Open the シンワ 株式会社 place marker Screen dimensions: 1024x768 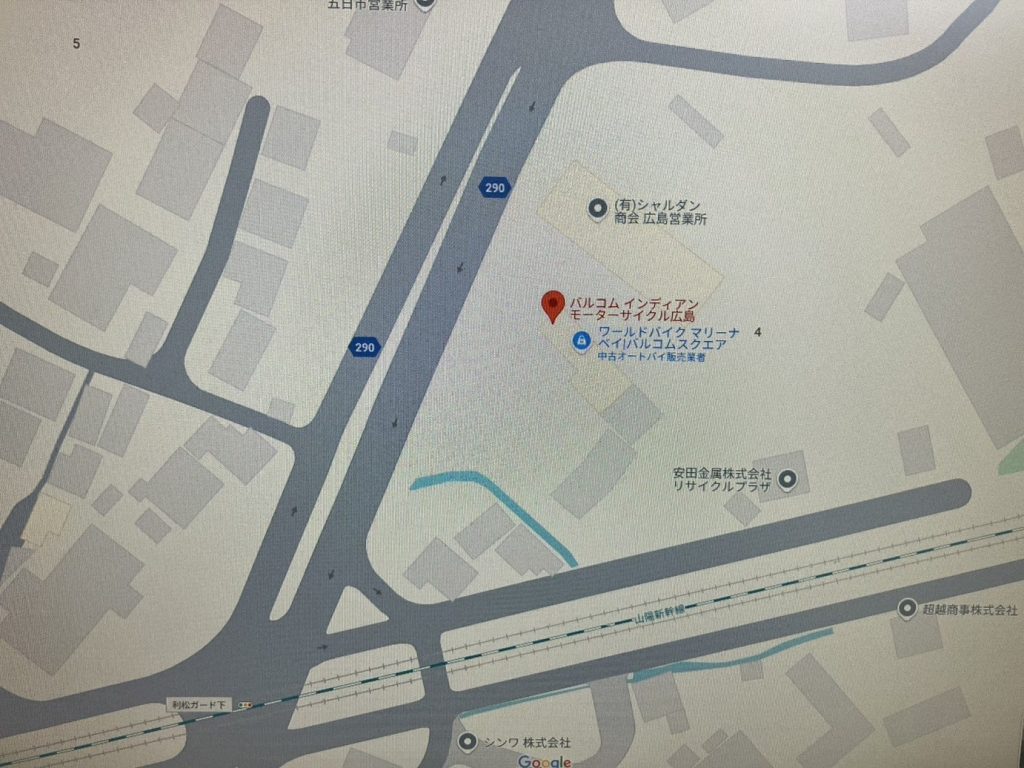[x=467, y=742]
